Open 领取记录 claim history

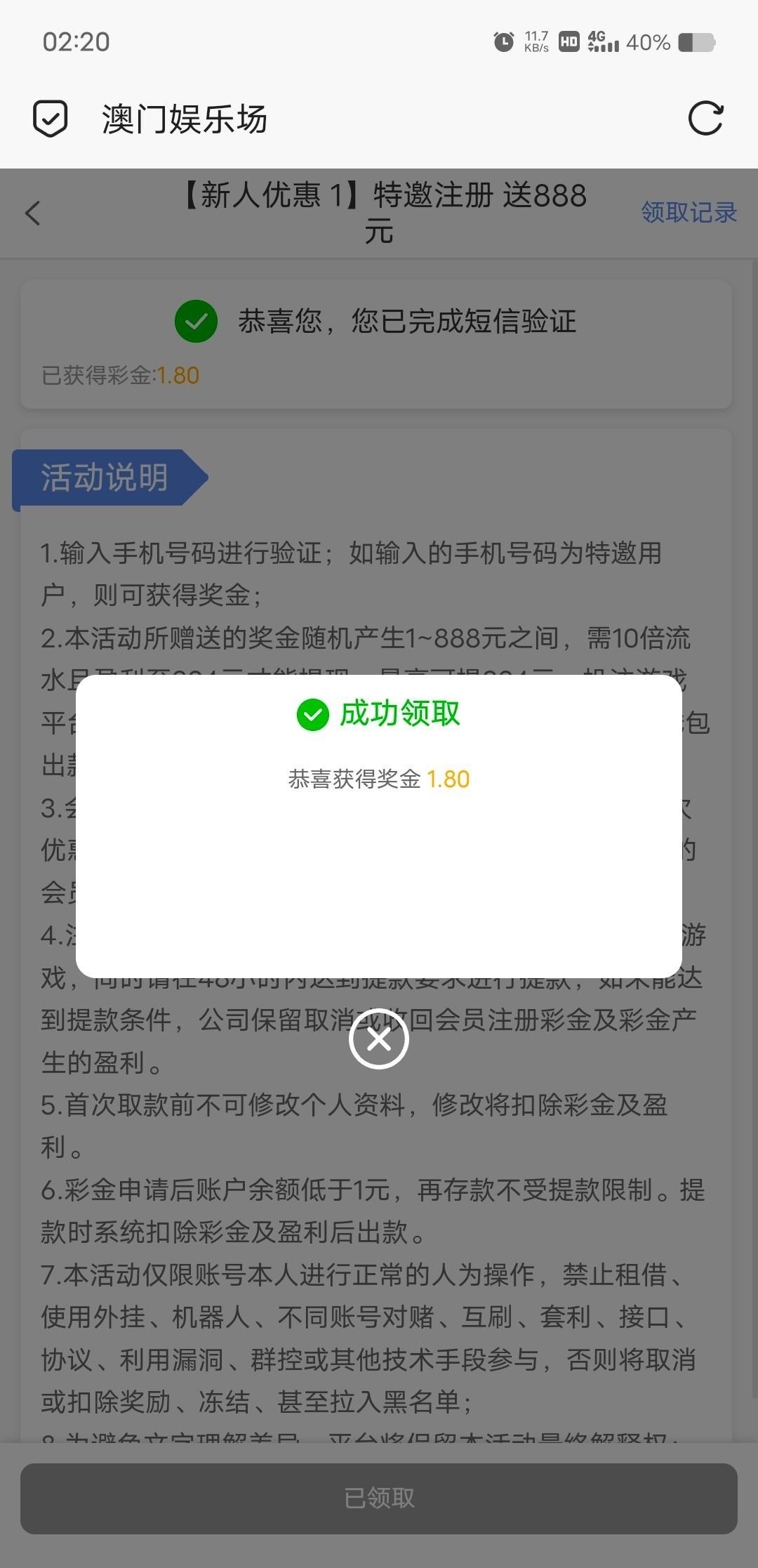689,212
